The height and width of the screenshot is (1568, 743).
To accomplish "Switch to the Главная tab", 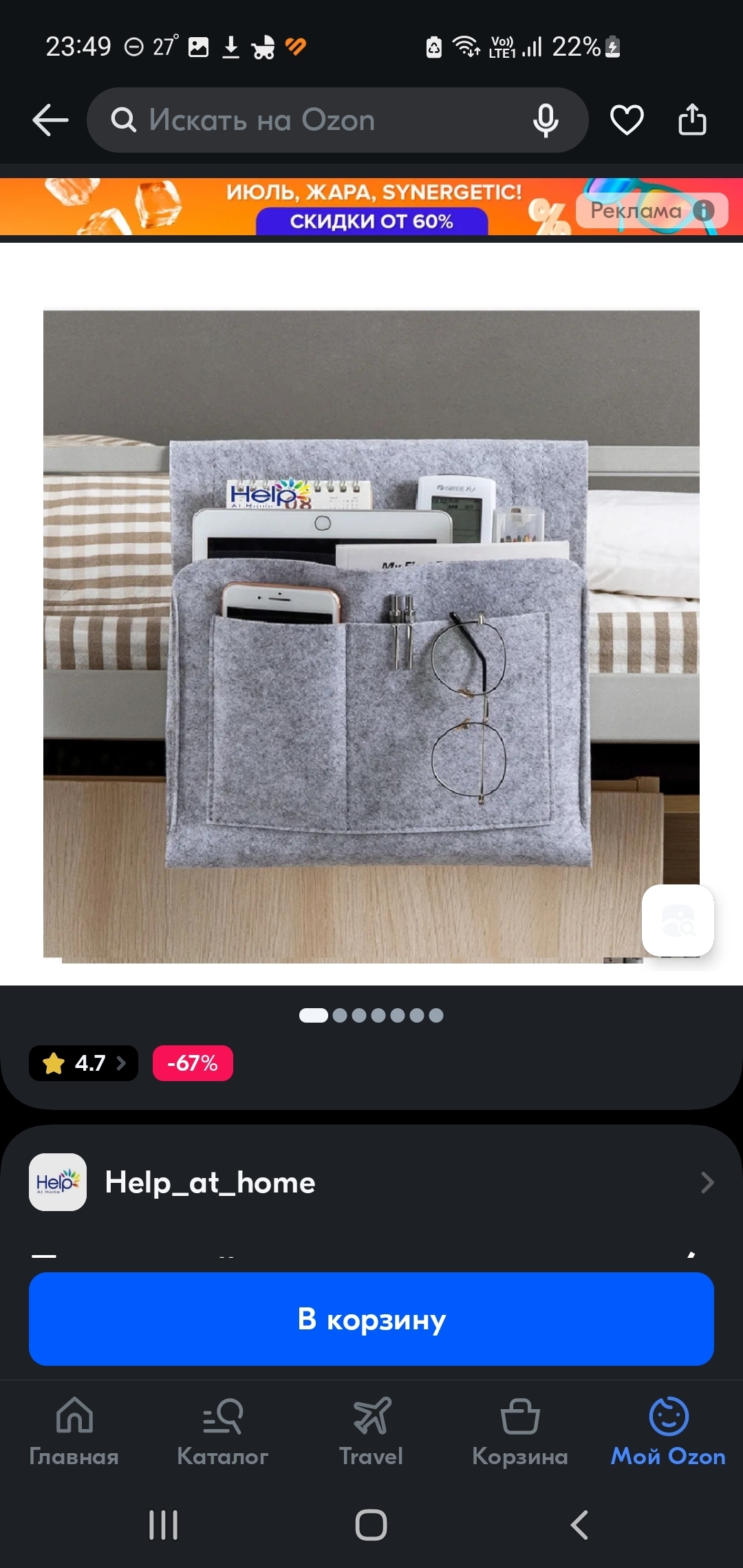I will click(74, 1430).
